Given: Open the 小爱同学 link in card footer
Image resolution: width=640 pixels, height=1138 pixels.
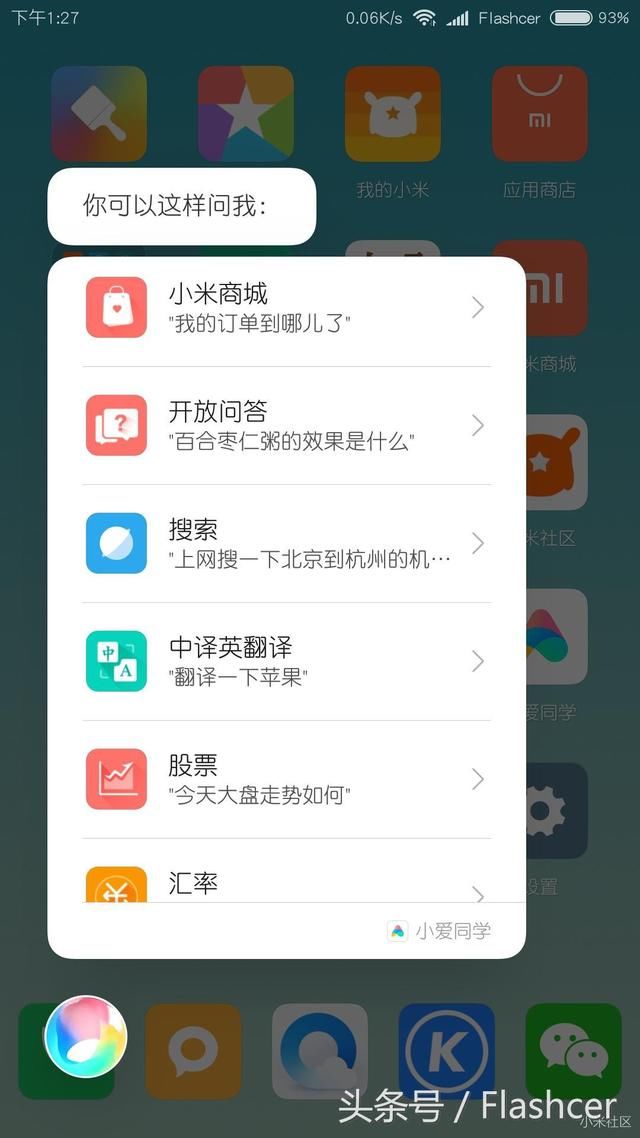Looking at the screenshot, I should coord(440,931).
